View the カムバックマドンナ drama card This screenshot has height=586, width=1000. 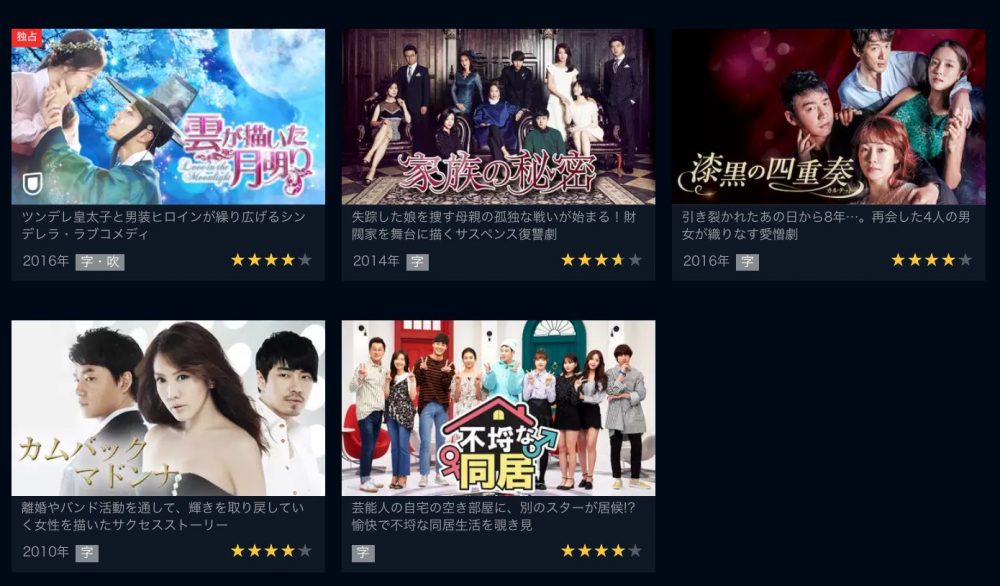click(x=168, y=408)
